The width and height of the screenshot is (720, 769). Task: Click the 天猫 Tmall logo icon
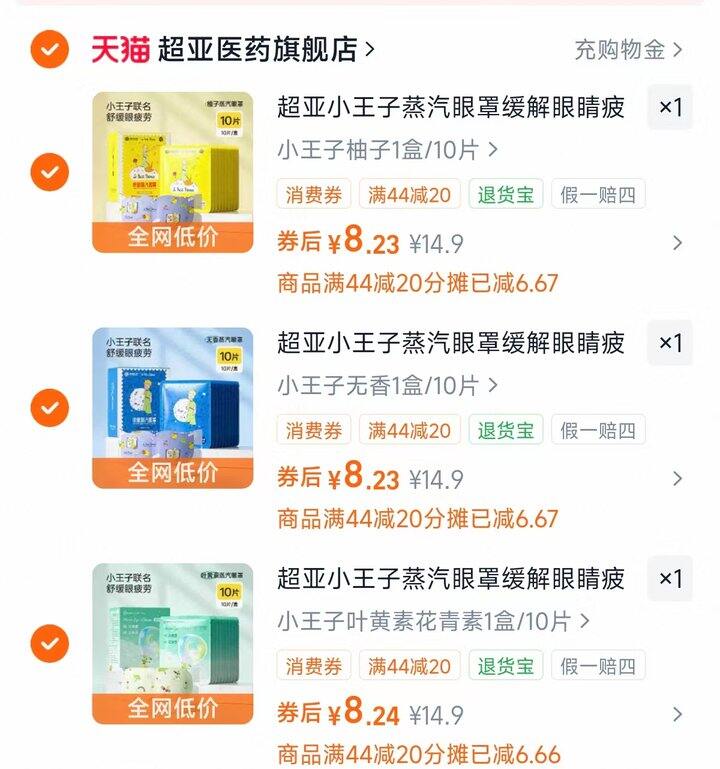pyautogui.click(x=119, y=47)
